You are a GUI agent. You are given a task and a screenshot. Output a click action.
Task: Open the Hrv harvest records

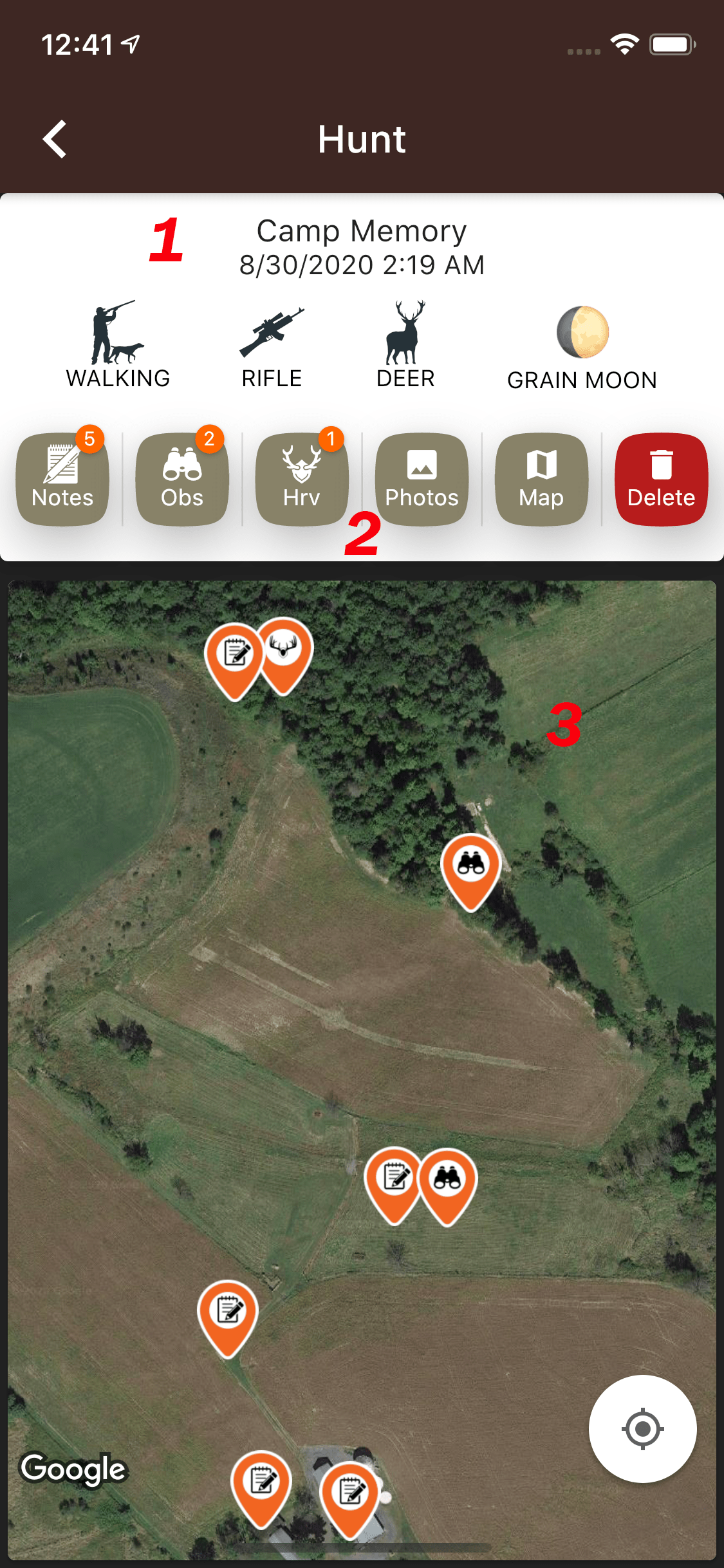pos(302,480)
